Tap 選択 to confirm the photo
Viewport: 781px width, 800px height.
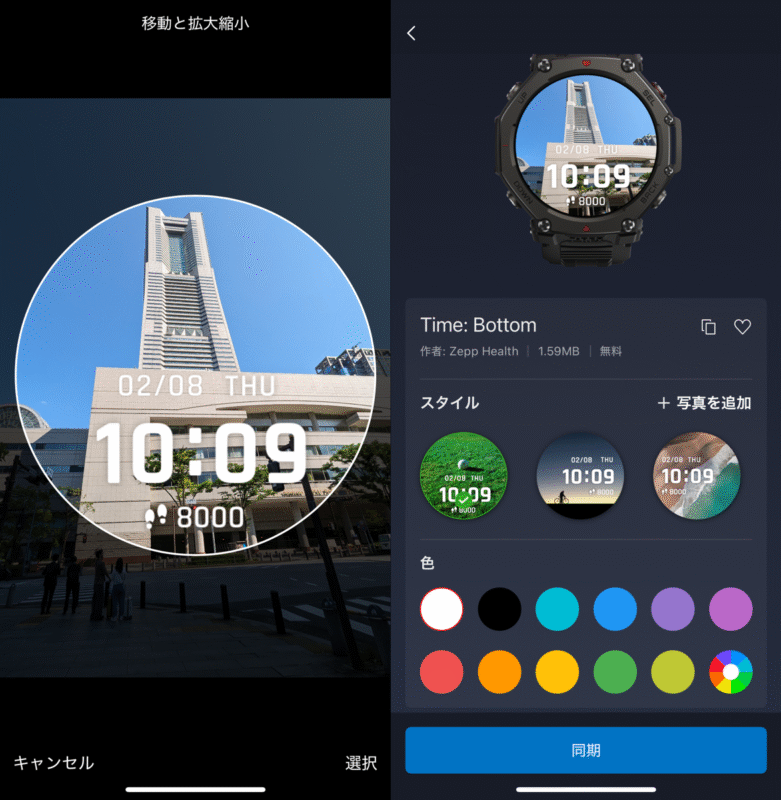pyautogui.click(x=361, y=763)
